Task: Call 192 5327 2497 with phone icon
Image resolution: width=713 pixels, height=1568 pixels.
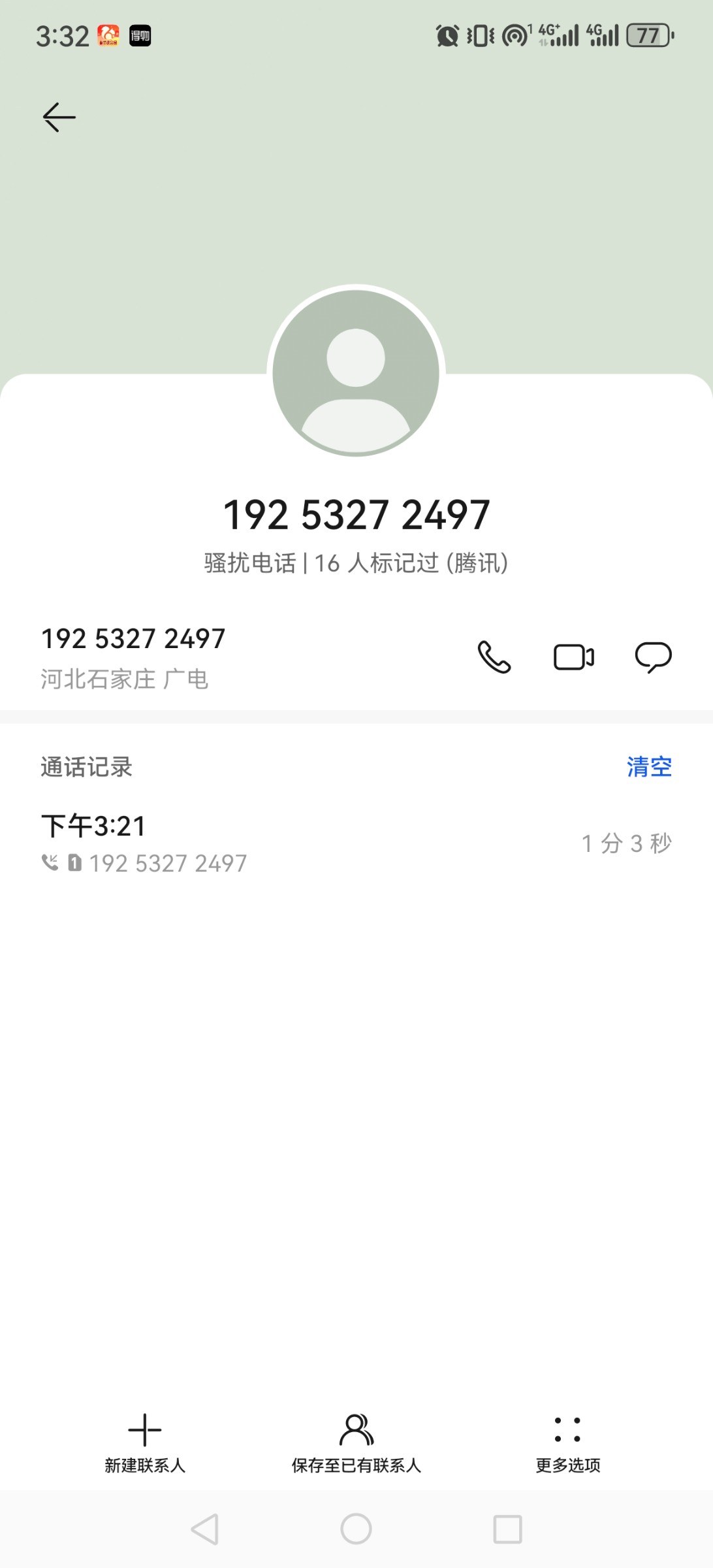Action: (494, 657)
